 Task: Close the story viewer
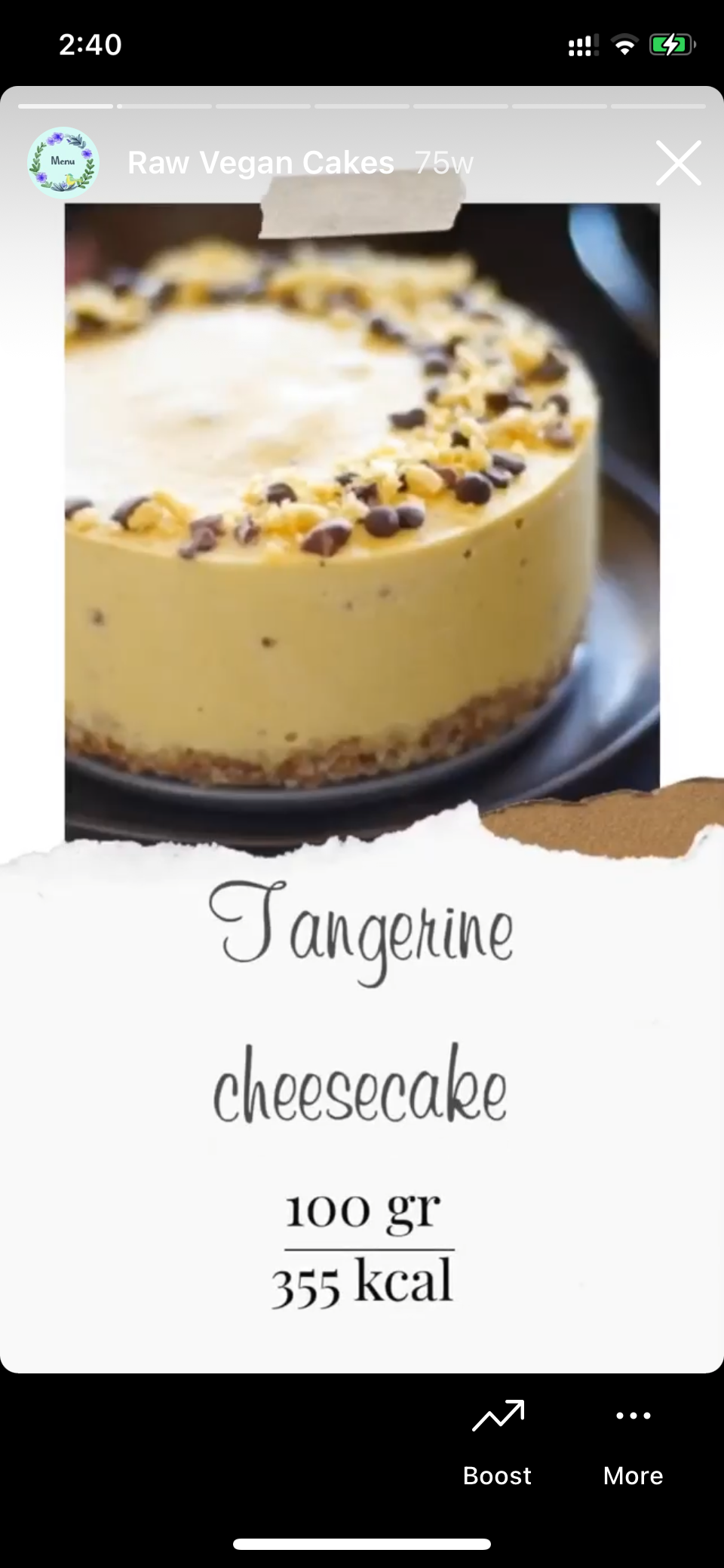point(678,163)
